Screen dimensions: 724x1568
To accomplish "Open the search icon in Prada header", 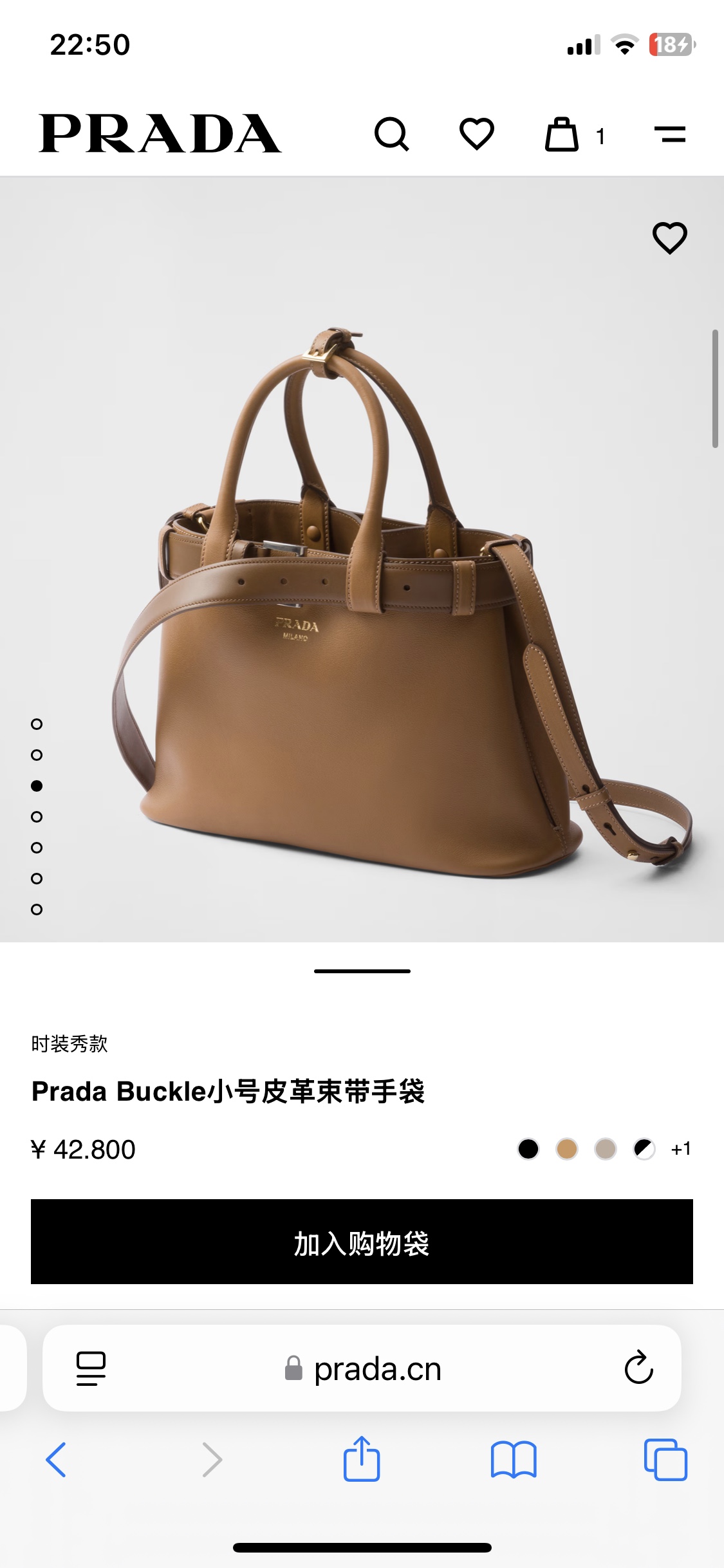I will (391, 134).
